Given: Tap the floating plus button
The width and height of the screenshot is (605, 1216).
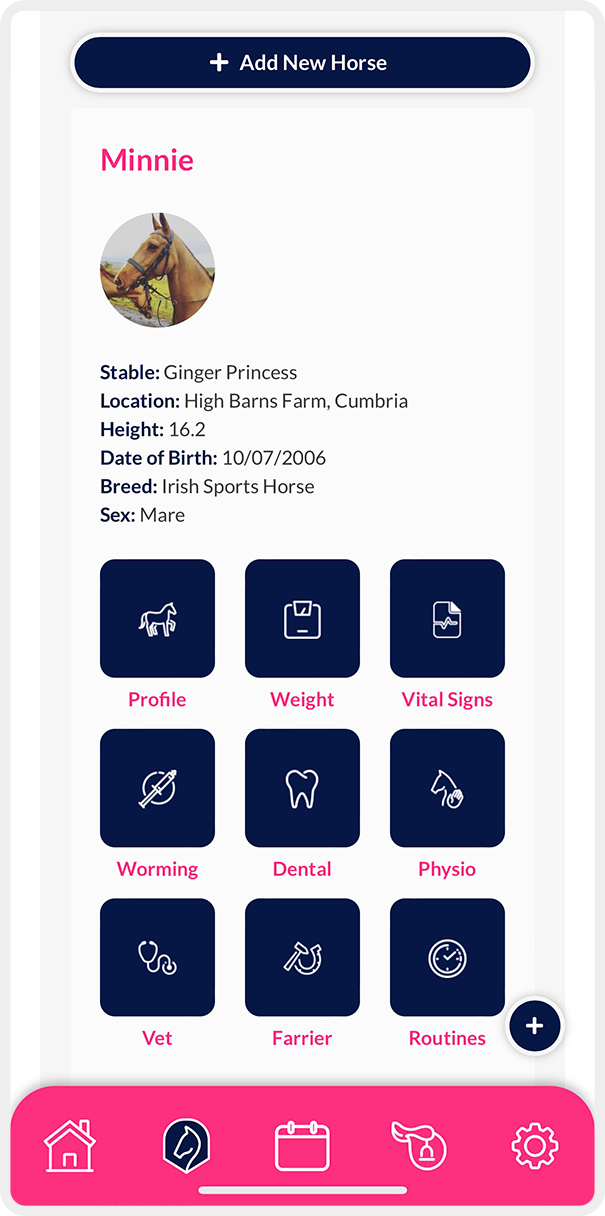Looking at the screenshot, I should (535, 1026).
